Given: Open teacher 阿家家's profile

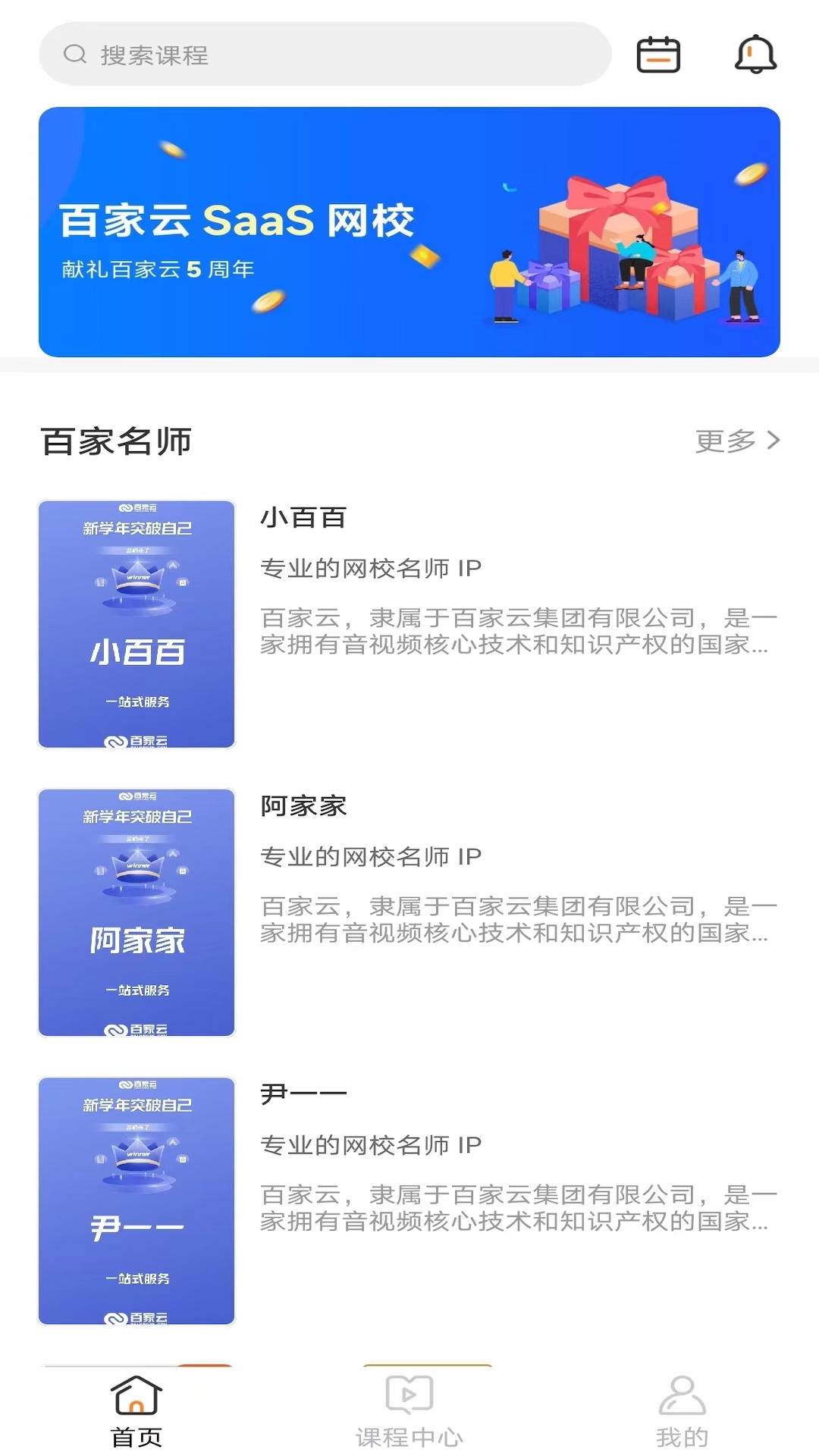Looking at the screenshot, I should pyautogui.click(x=303, y=805).
